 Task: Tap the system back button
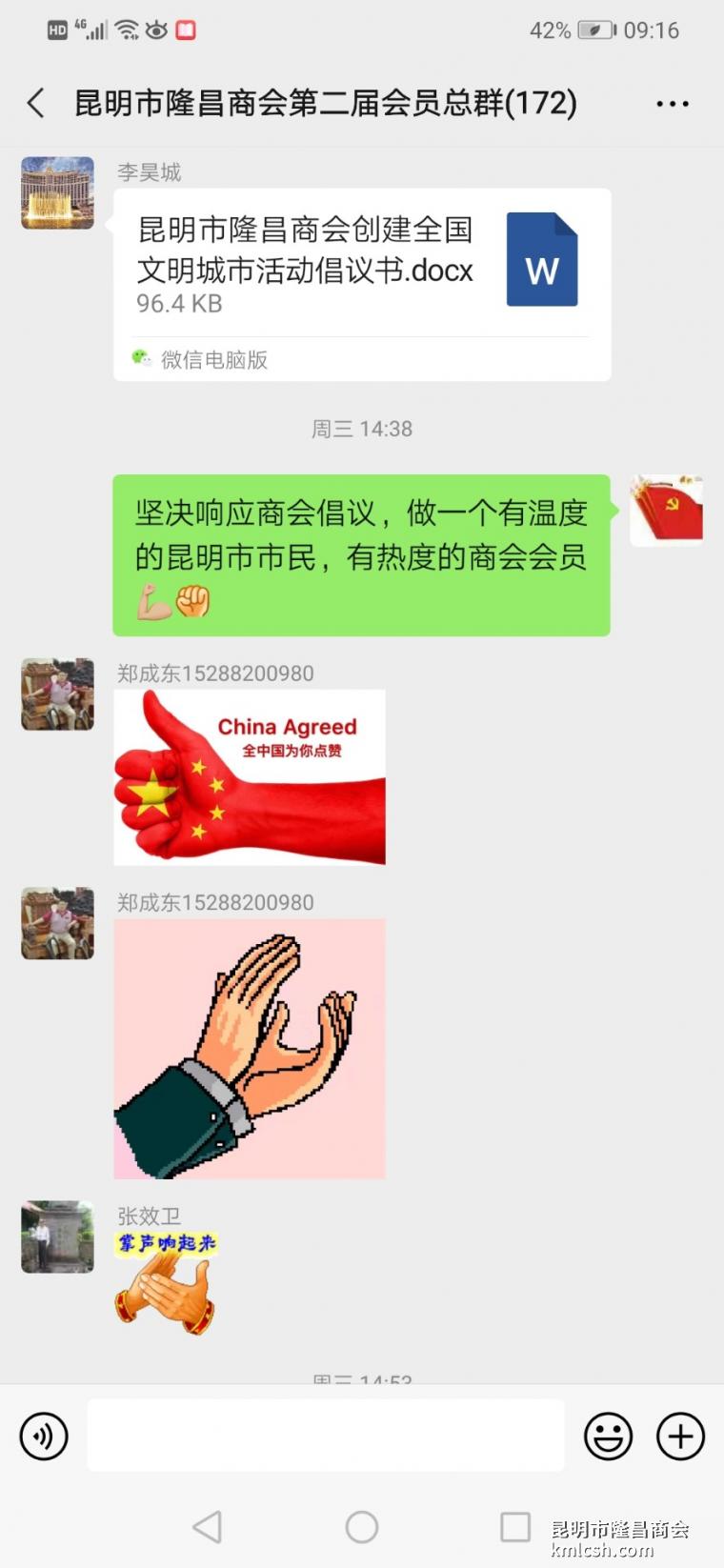(208, 1527)
